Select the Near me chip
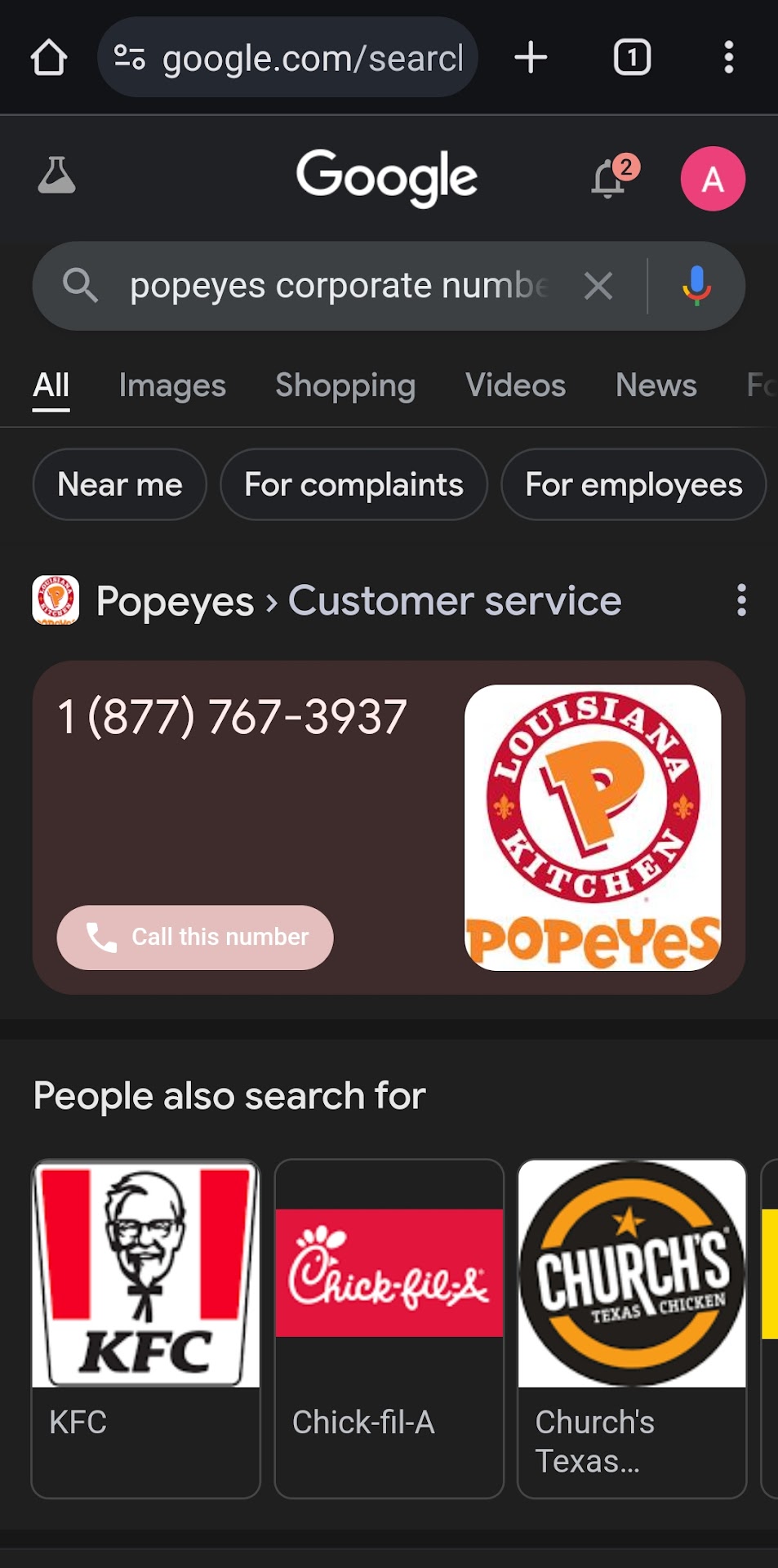The width and height of the screenshot is (778, 1568). point(119,485)
